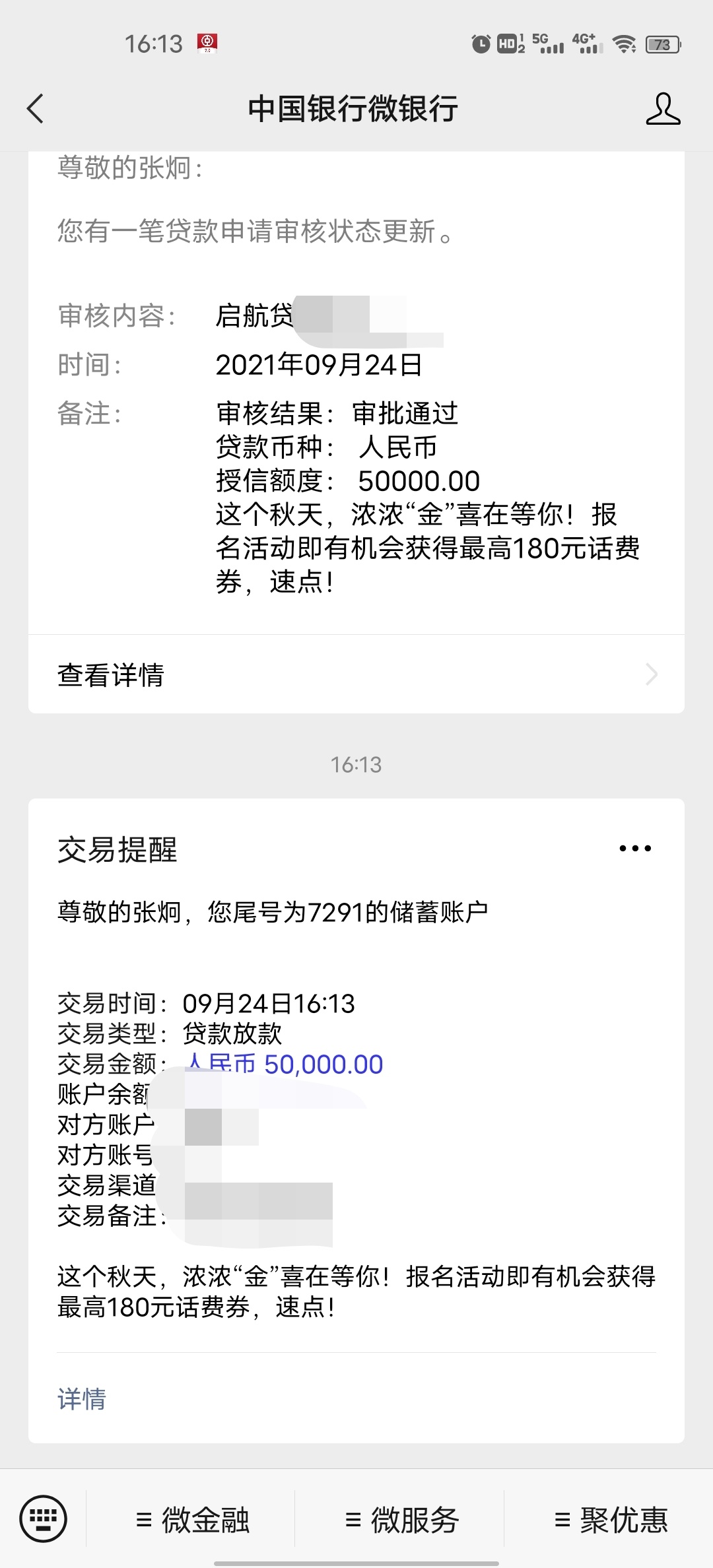Open 详情 of the transaction reminder
Viewport: 713px width, 1568px height.
pos(82,1398)
